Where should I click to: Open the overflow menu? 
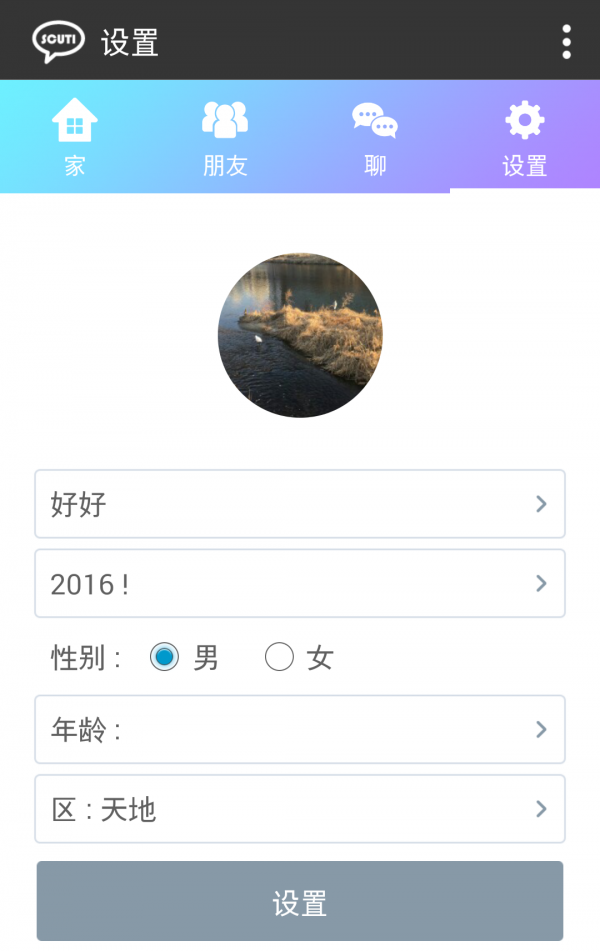[566, 41]
